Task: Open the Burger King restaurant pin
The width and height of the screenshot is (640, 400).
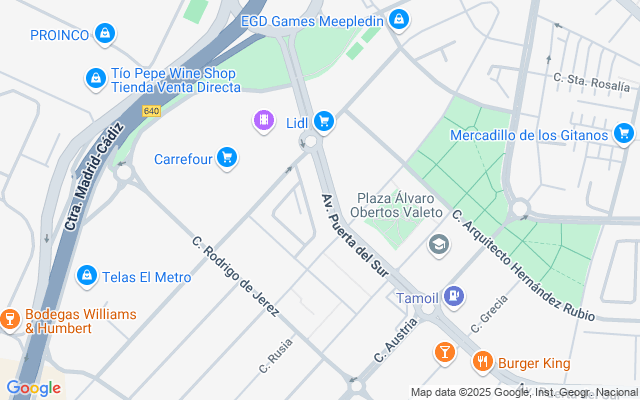Action: click(483, 361)
